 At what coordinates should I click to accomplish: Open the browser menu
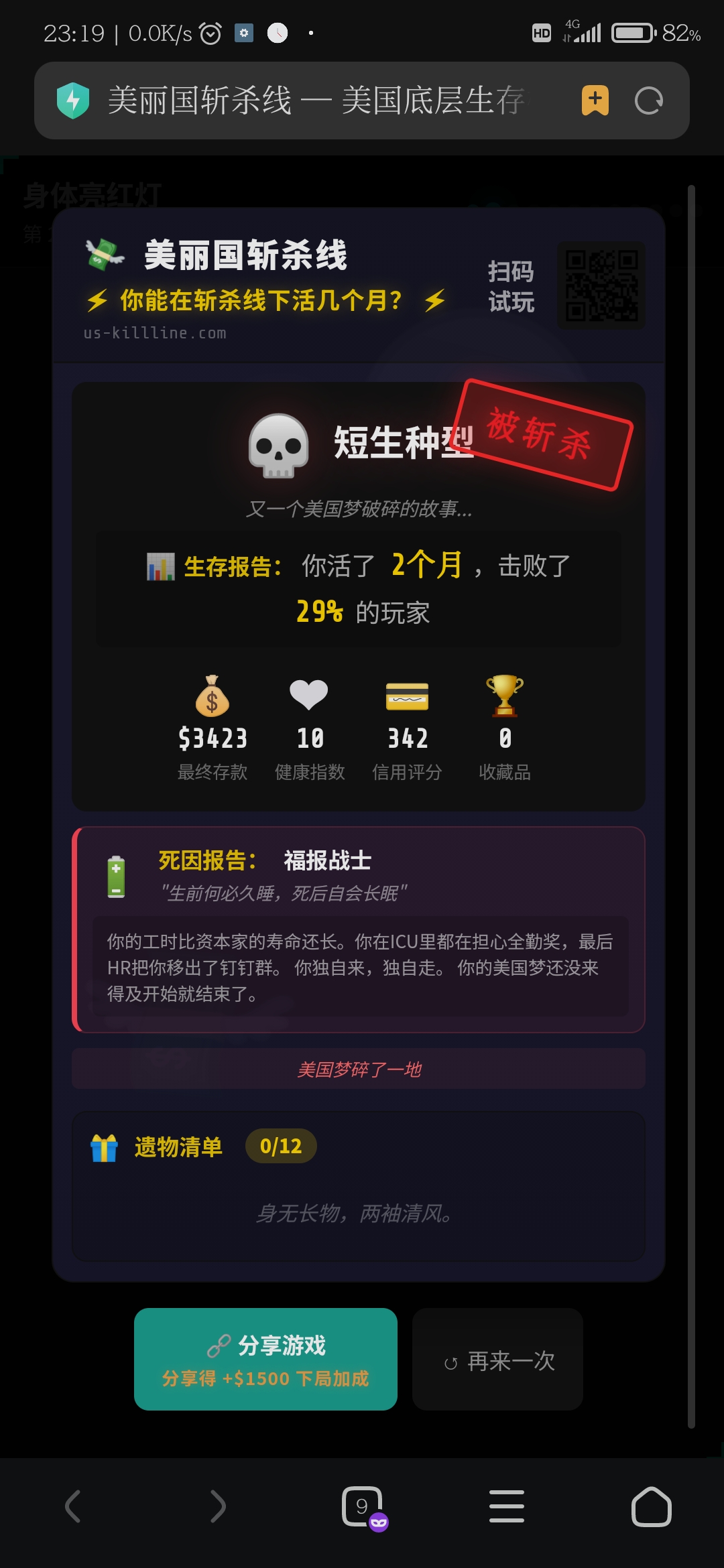tap(507, 1507)
